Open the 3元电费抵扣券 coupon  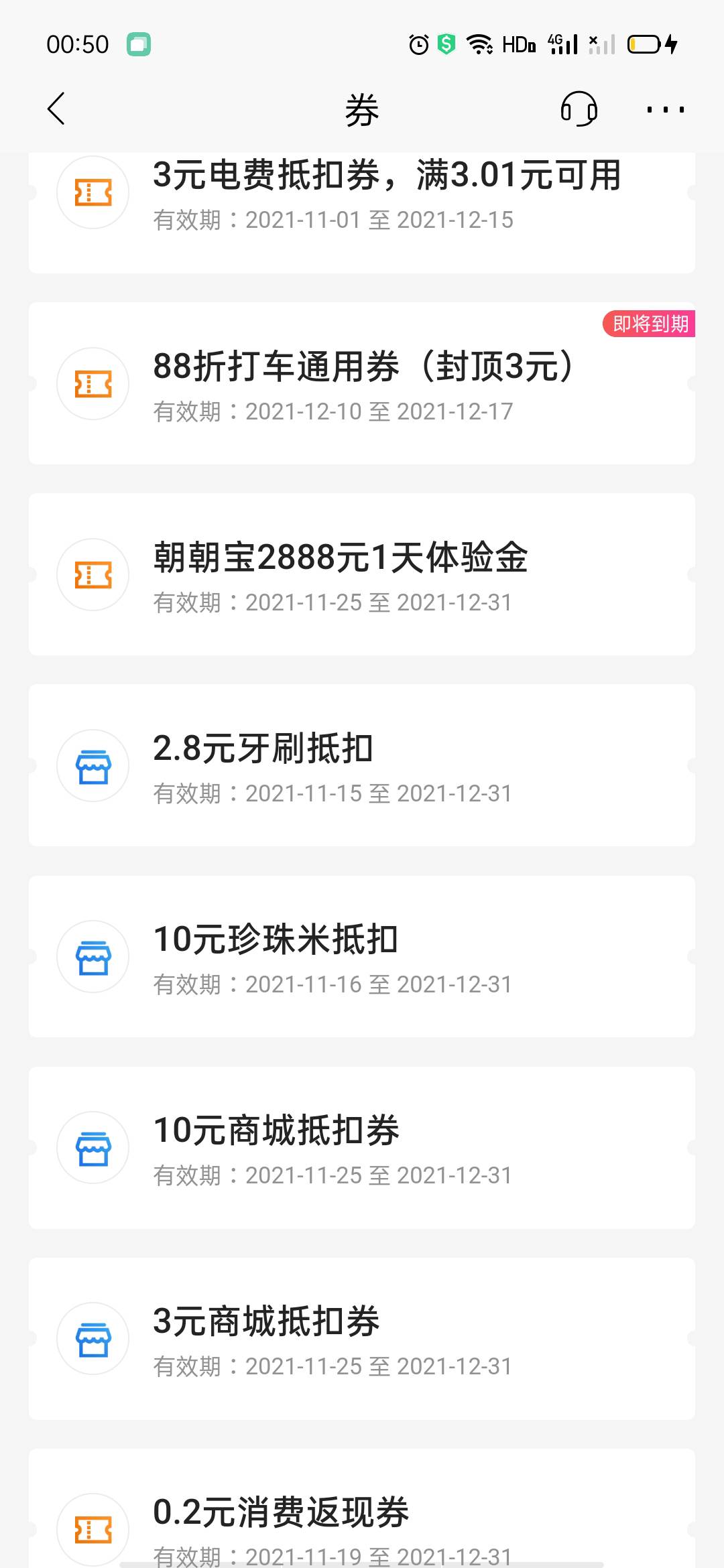click(x=362, y=201)
